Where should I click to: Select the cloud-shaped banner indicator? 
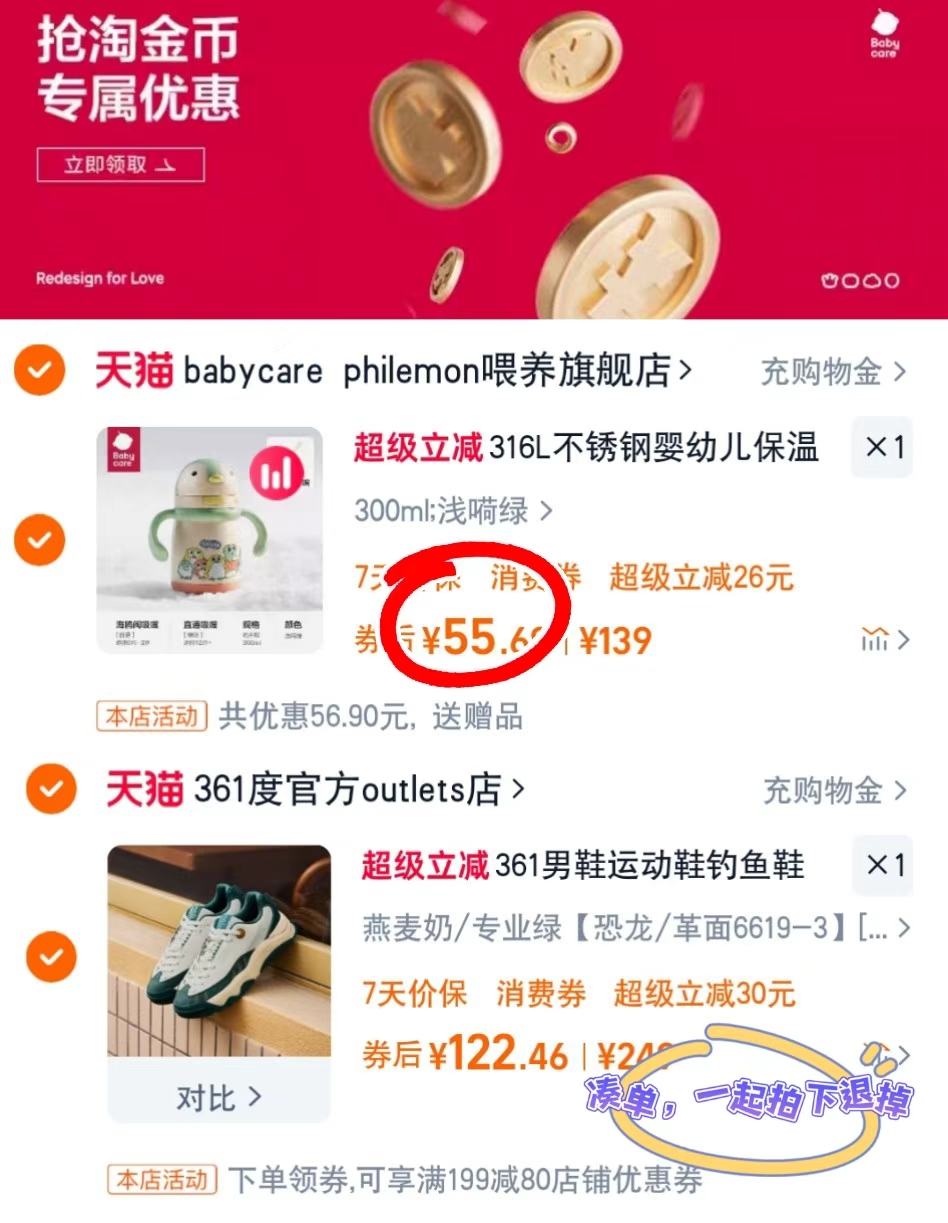[872, 280]
